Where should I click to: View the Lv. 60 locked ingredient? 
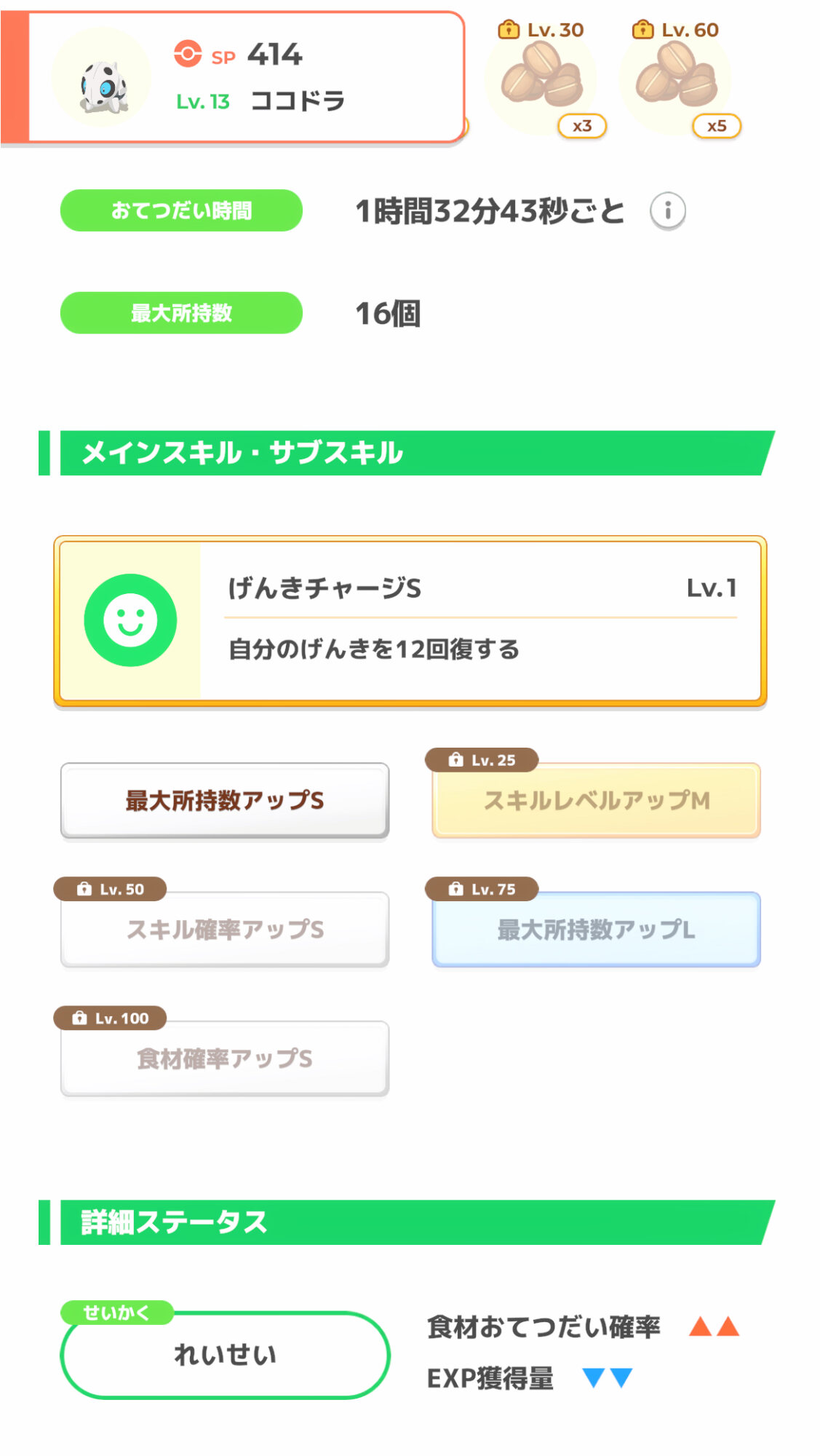677,80
